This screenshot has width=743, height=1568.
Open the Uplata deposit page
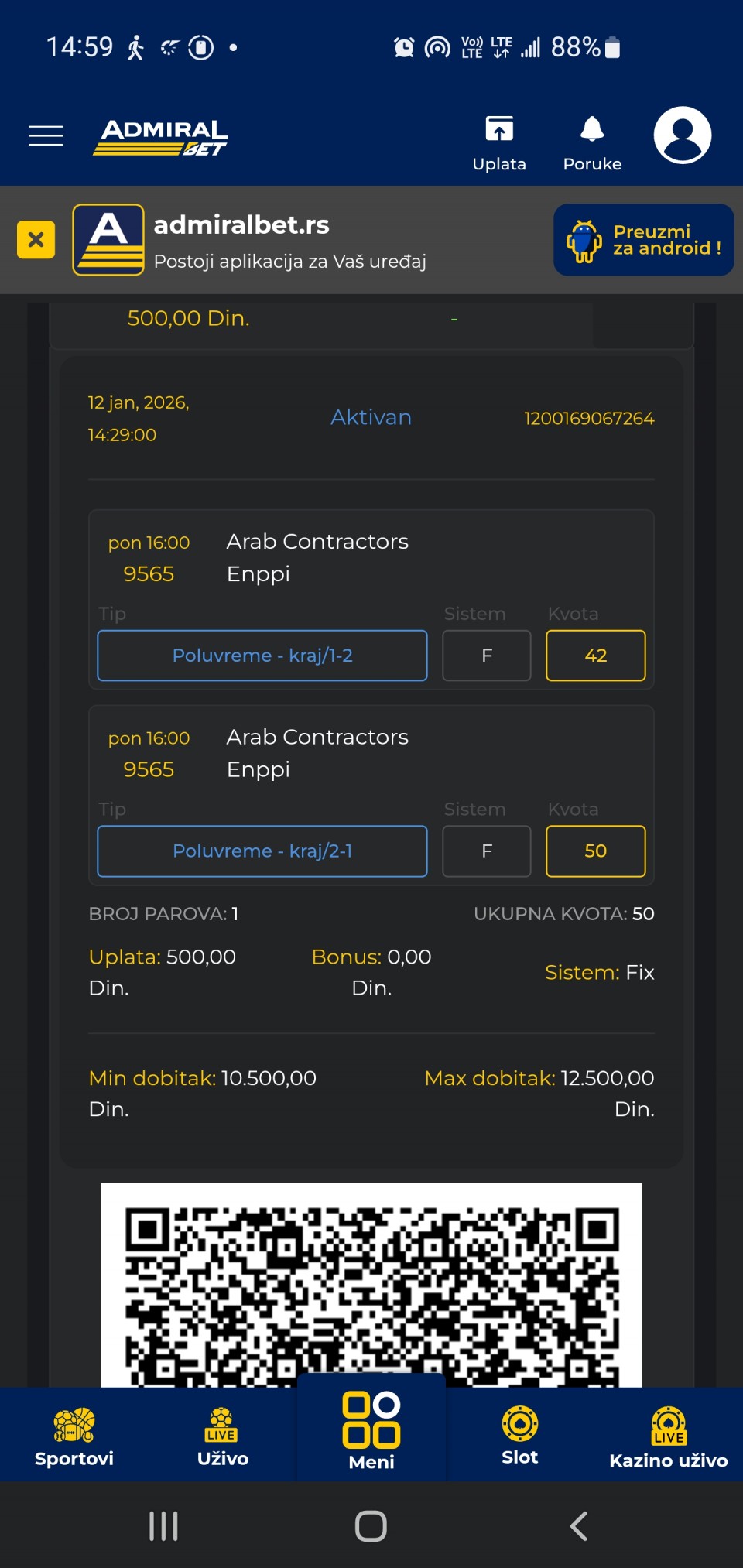499,143
